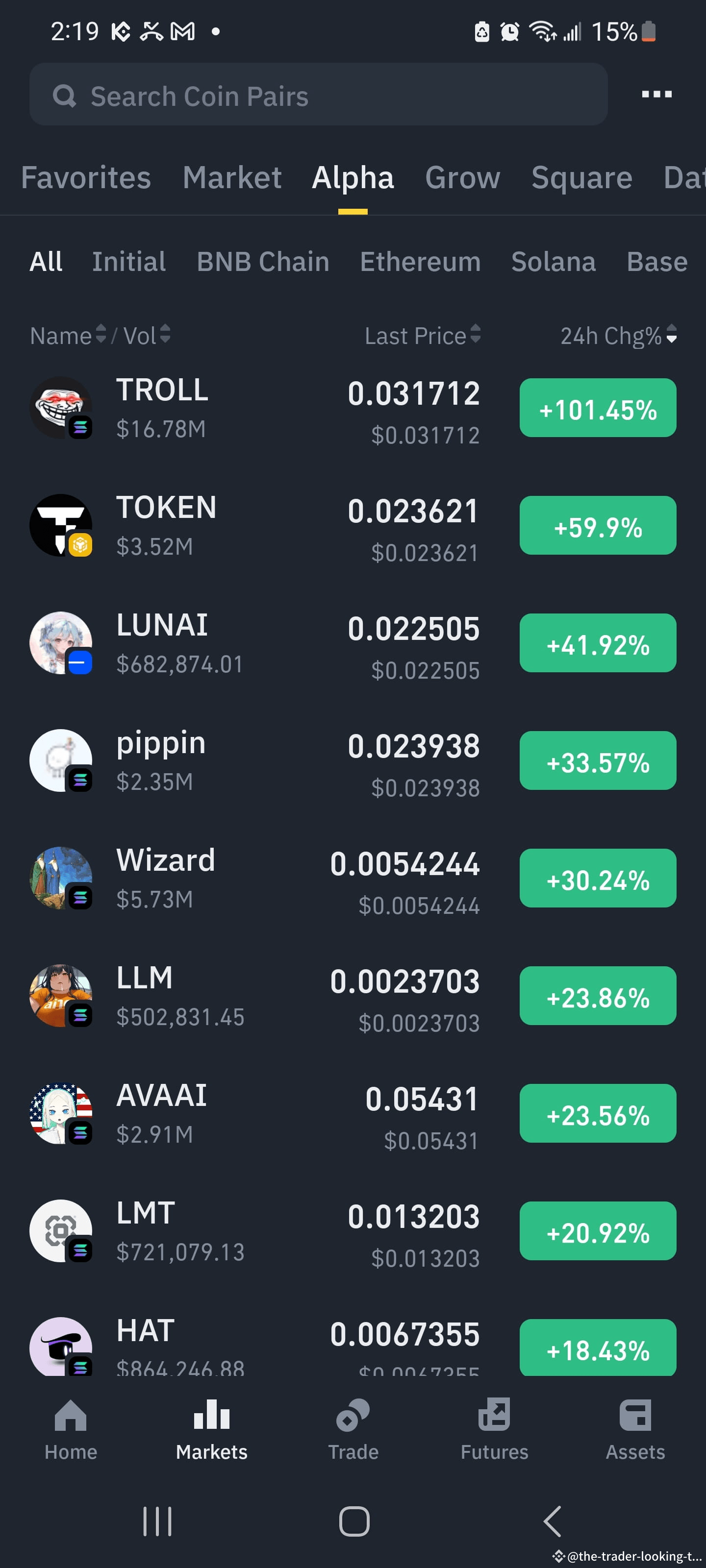Tap the system back button

(x=552, y=1521)
